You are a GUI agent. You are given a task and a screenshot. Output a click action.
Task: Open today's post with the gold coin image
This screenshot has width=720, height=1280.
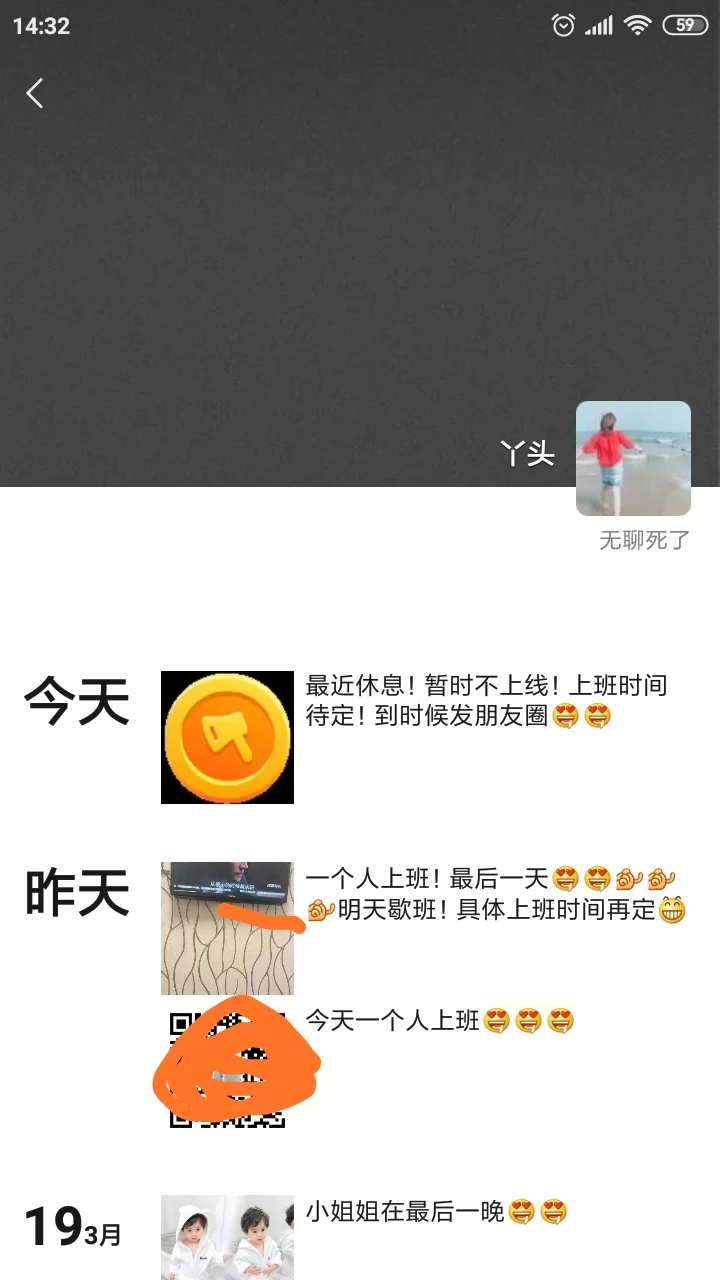(227, 737)
